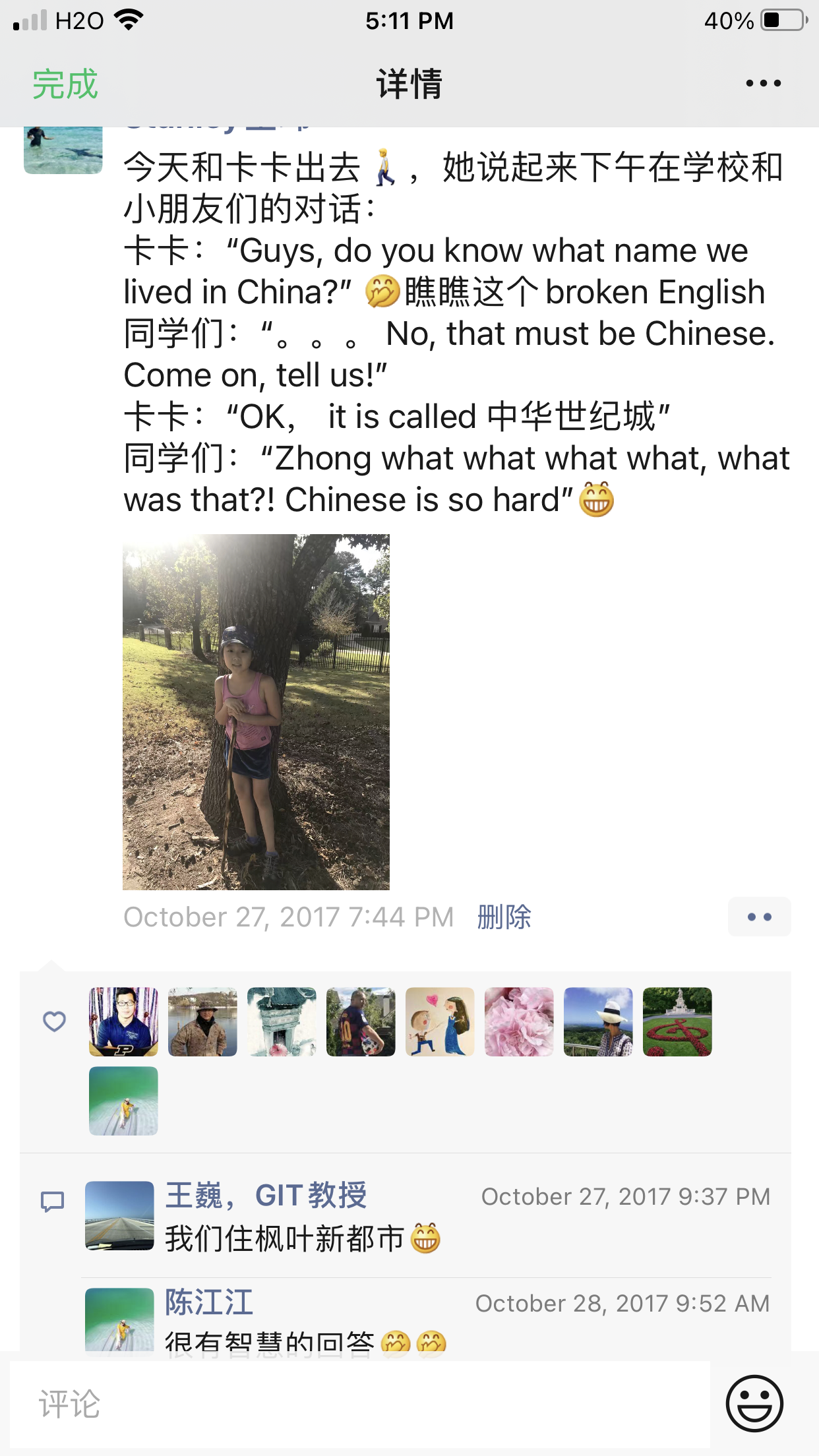This screenshot has width=819, height=1456.
Task: Tap 完成 to close the details
Action: tap(65, 84)
